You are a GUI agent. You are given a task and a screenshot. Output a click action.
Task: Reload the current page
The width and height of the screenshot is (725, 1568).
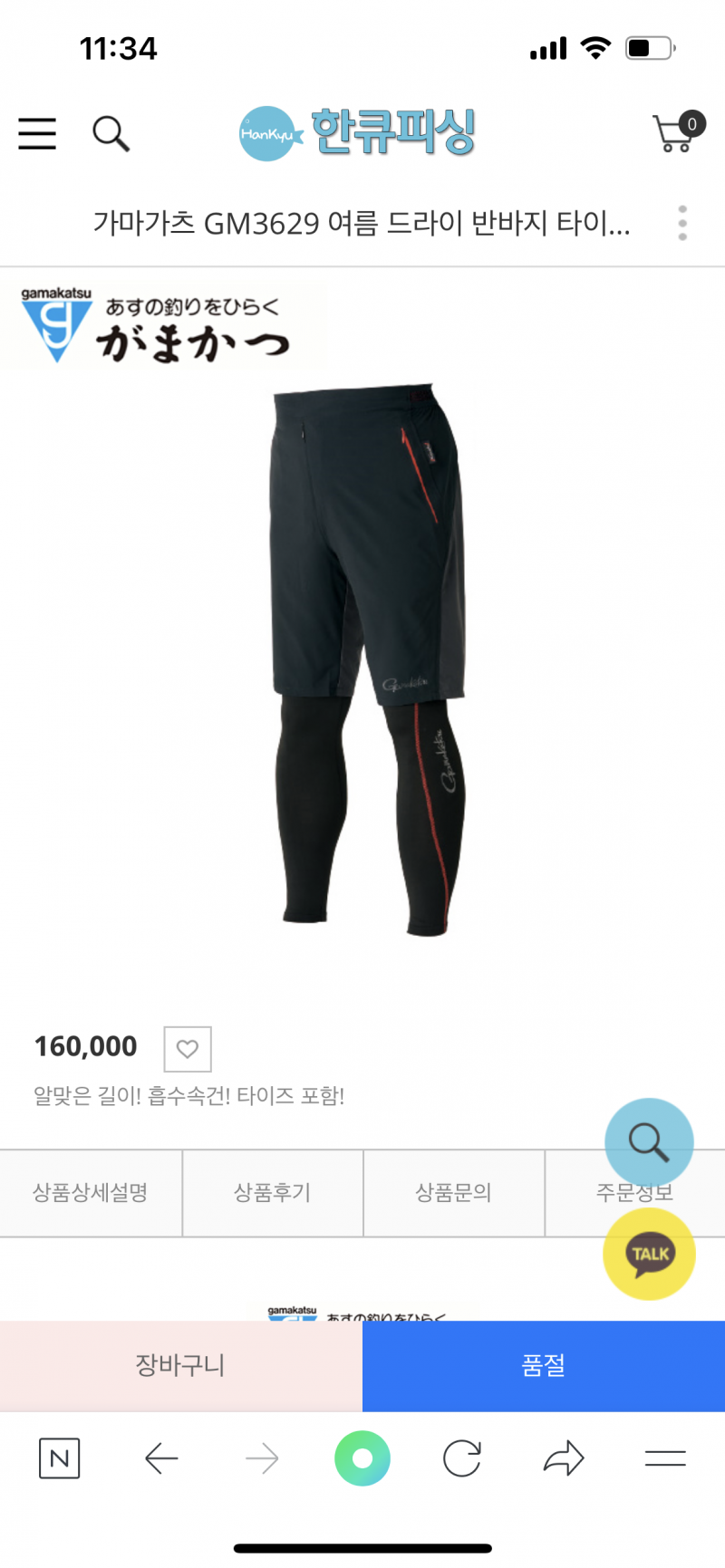click(462, 1458)
